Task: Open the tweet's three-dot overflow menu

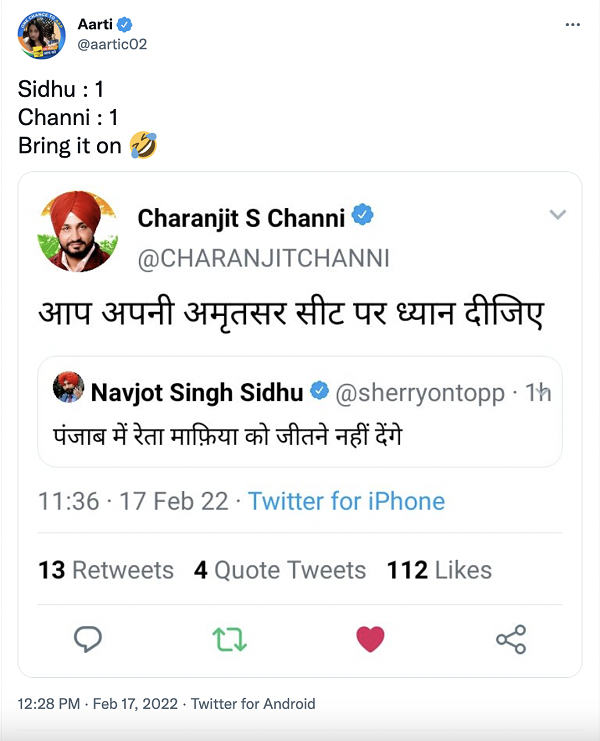Action: click(x=571, y=24)
